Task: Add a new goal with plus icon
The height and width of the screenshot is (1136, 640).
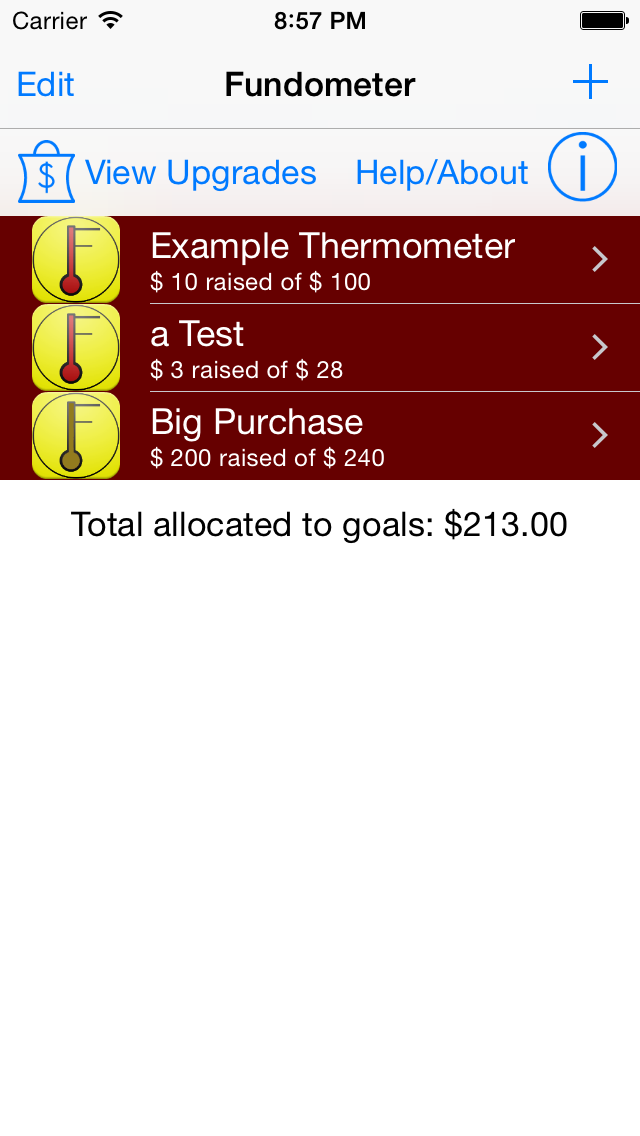Action: (590, 82)
